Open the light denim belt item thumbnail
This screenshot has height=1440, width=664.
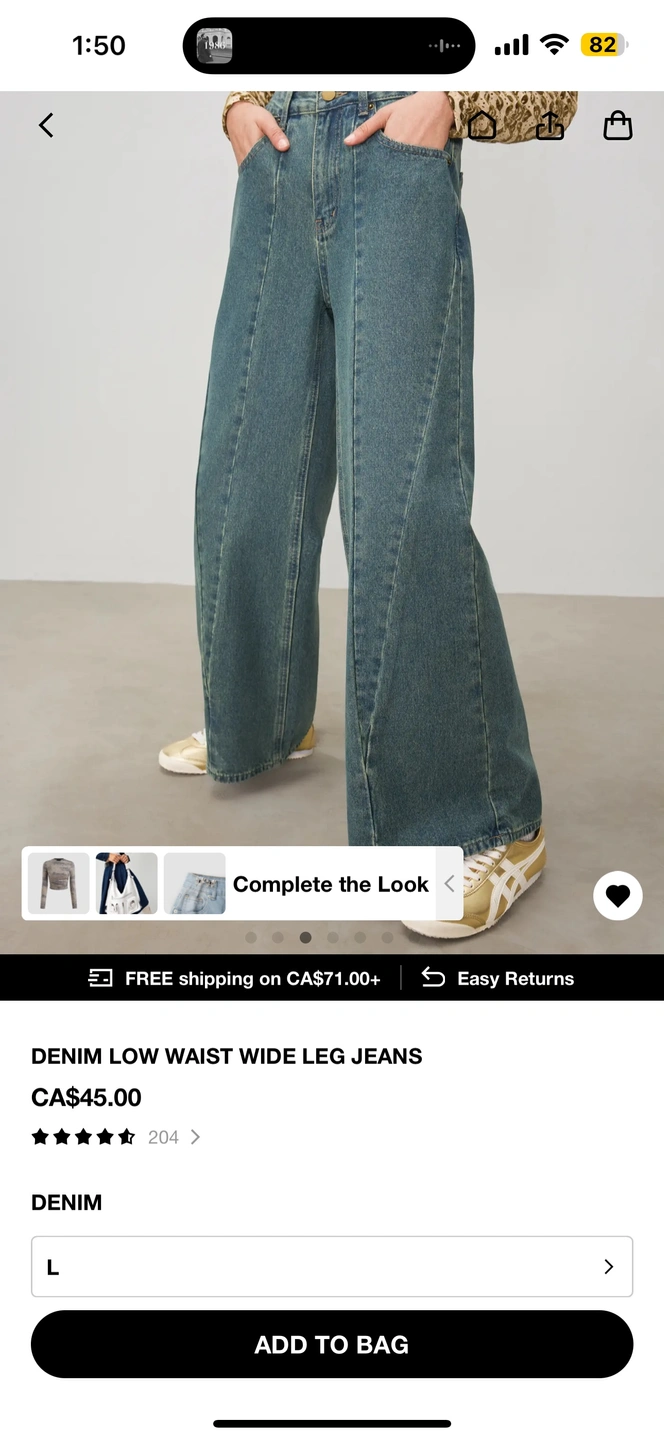[x=194, y=884]
